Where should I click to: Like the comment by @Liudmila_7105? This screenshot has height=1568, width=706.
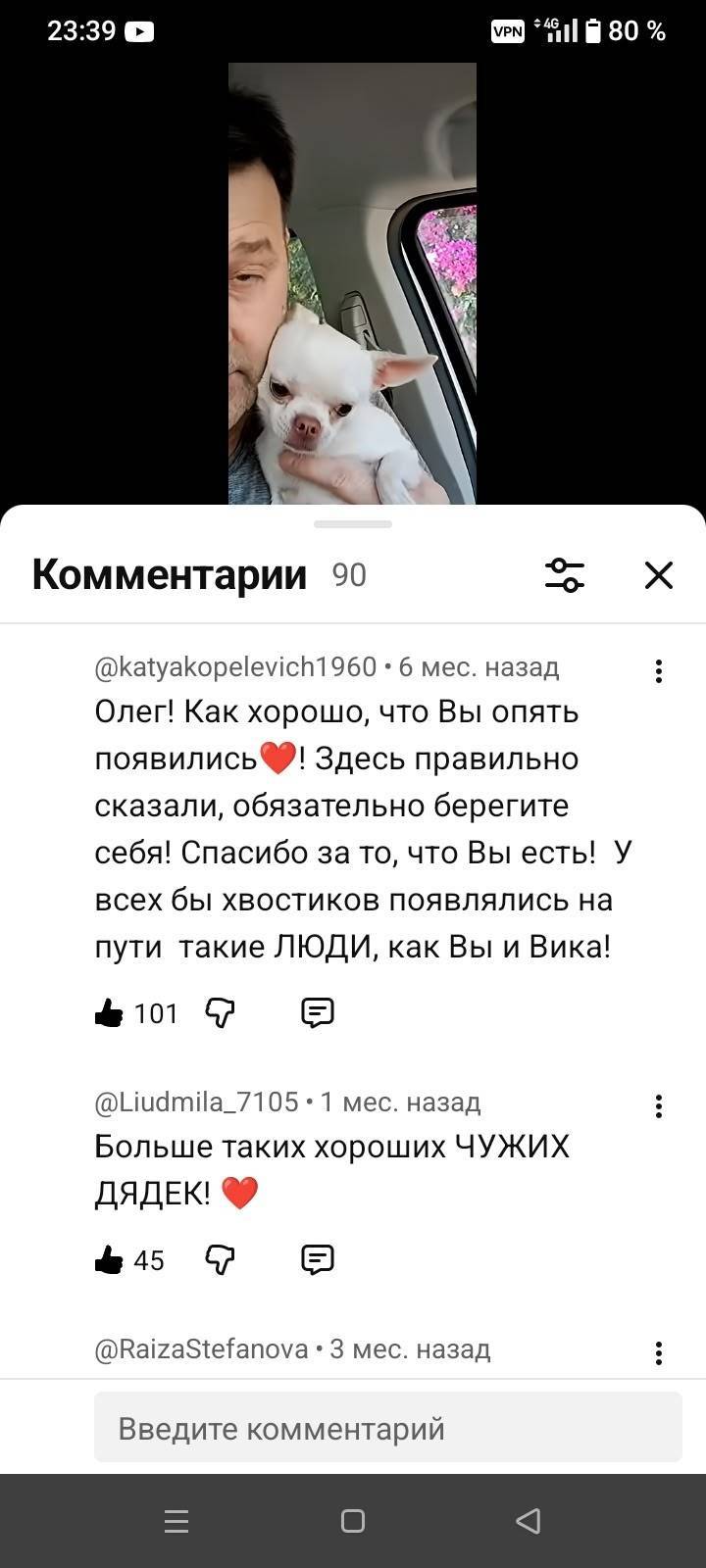tap(109, 1260)
